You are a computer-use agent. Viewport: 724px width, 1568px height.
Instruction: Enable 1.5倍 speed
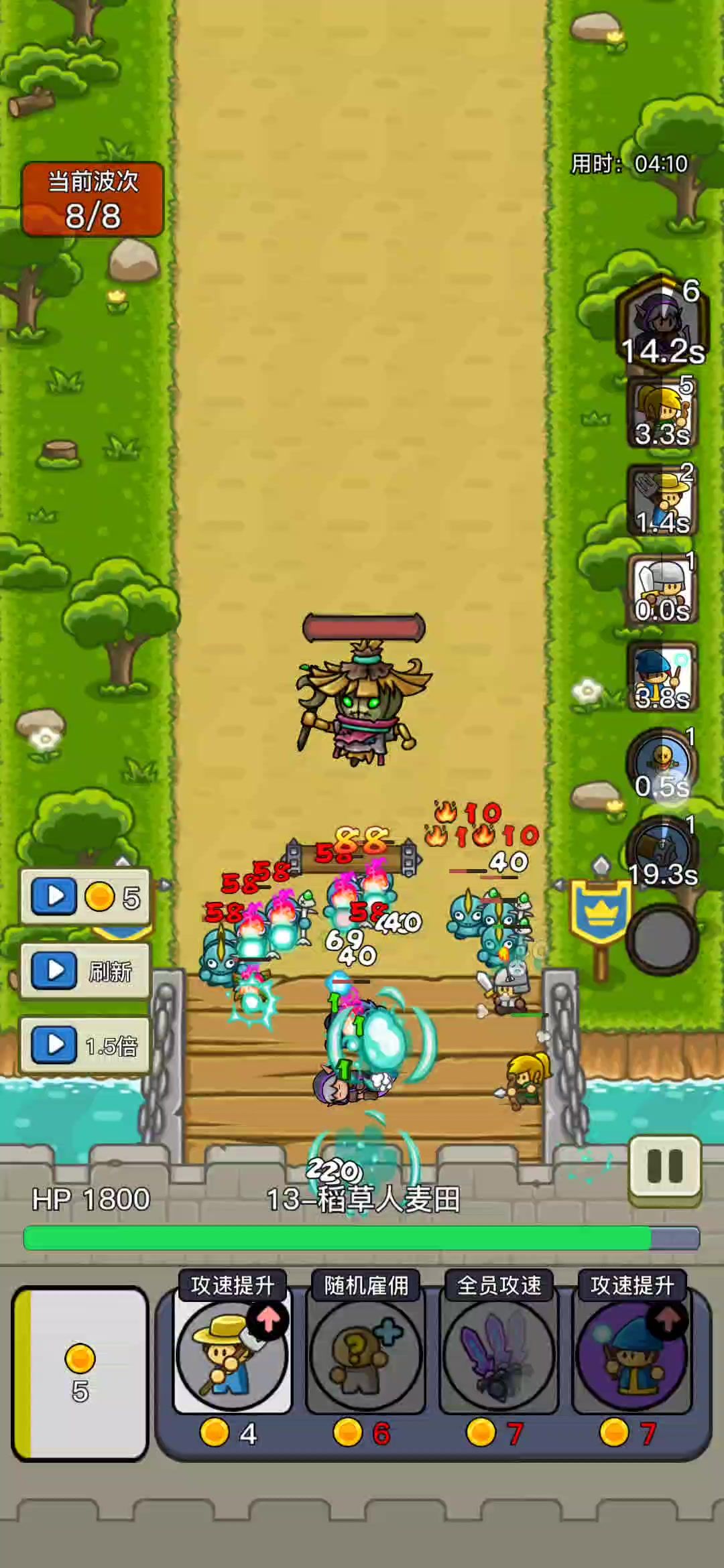coord(85,1045)
